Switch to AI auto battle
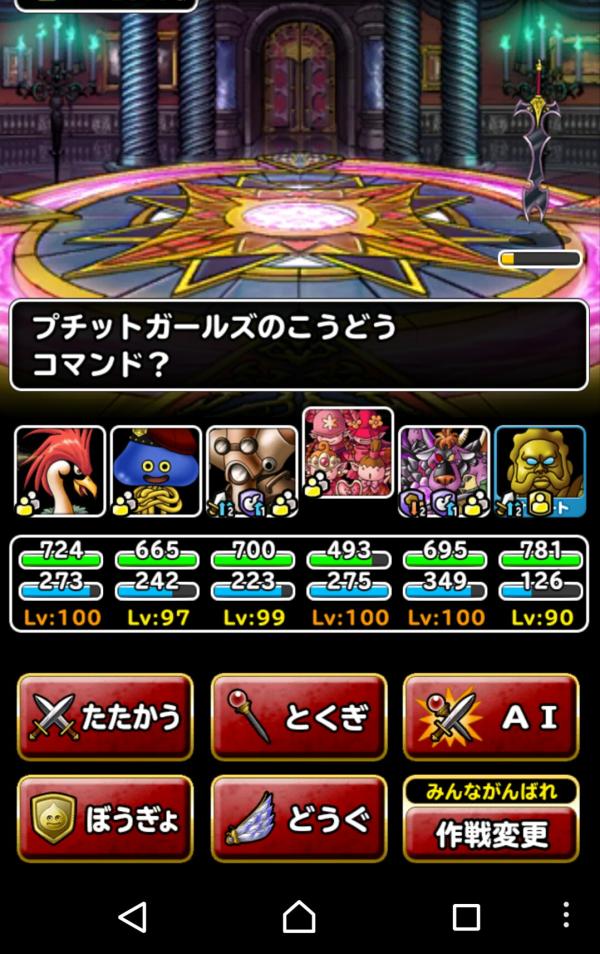This screenshot has height=954, width=600. coord(490,717)
